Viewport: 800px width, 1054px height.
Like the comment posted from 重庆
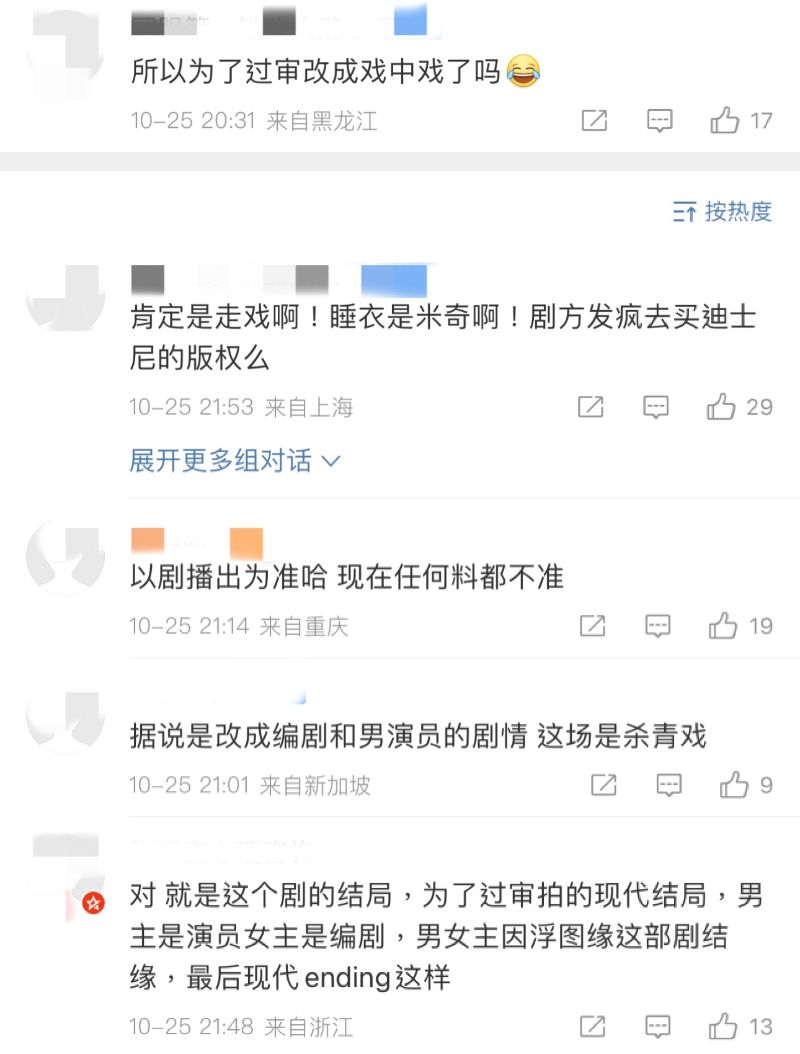point(724,626)
